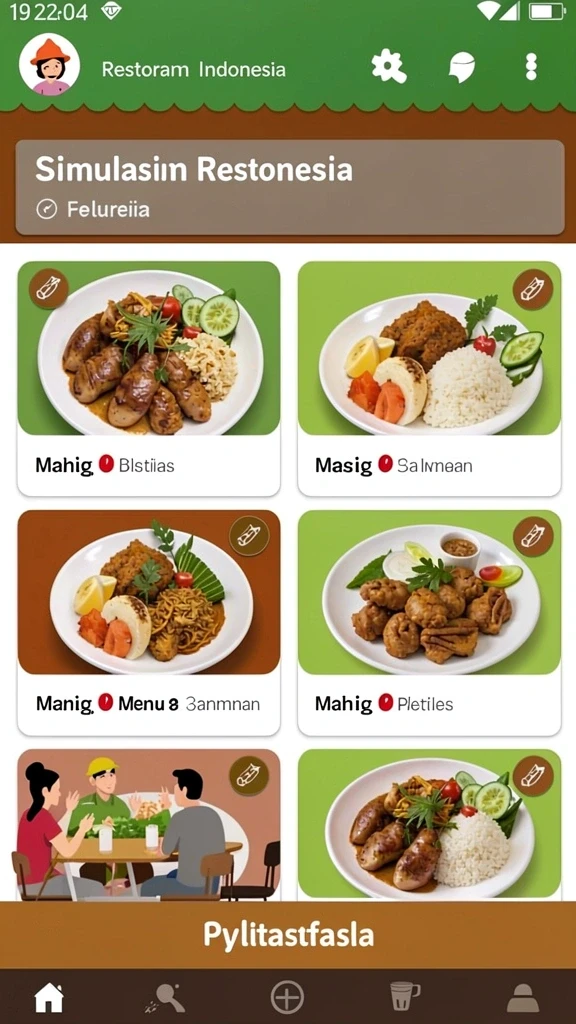Viewport: 576px width, 1024px height.
Task: Go to the home tab
Action: click(49, 998)
